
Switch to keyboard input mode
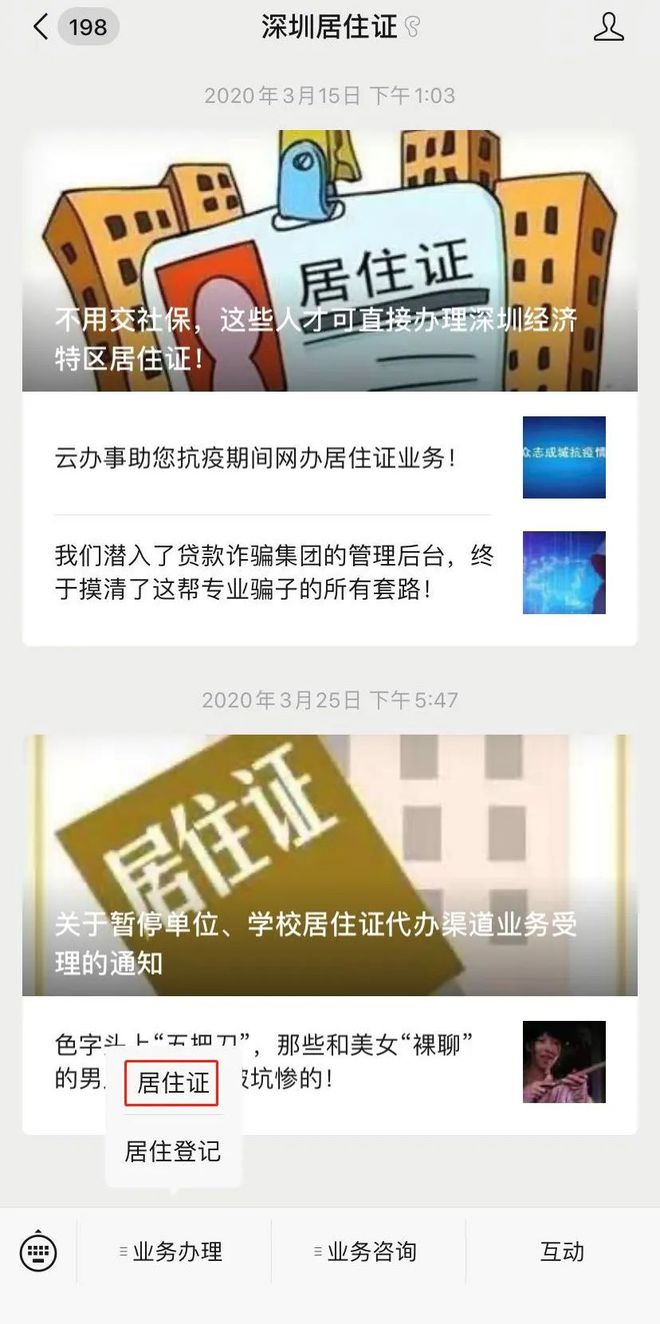pos(38,1251)
